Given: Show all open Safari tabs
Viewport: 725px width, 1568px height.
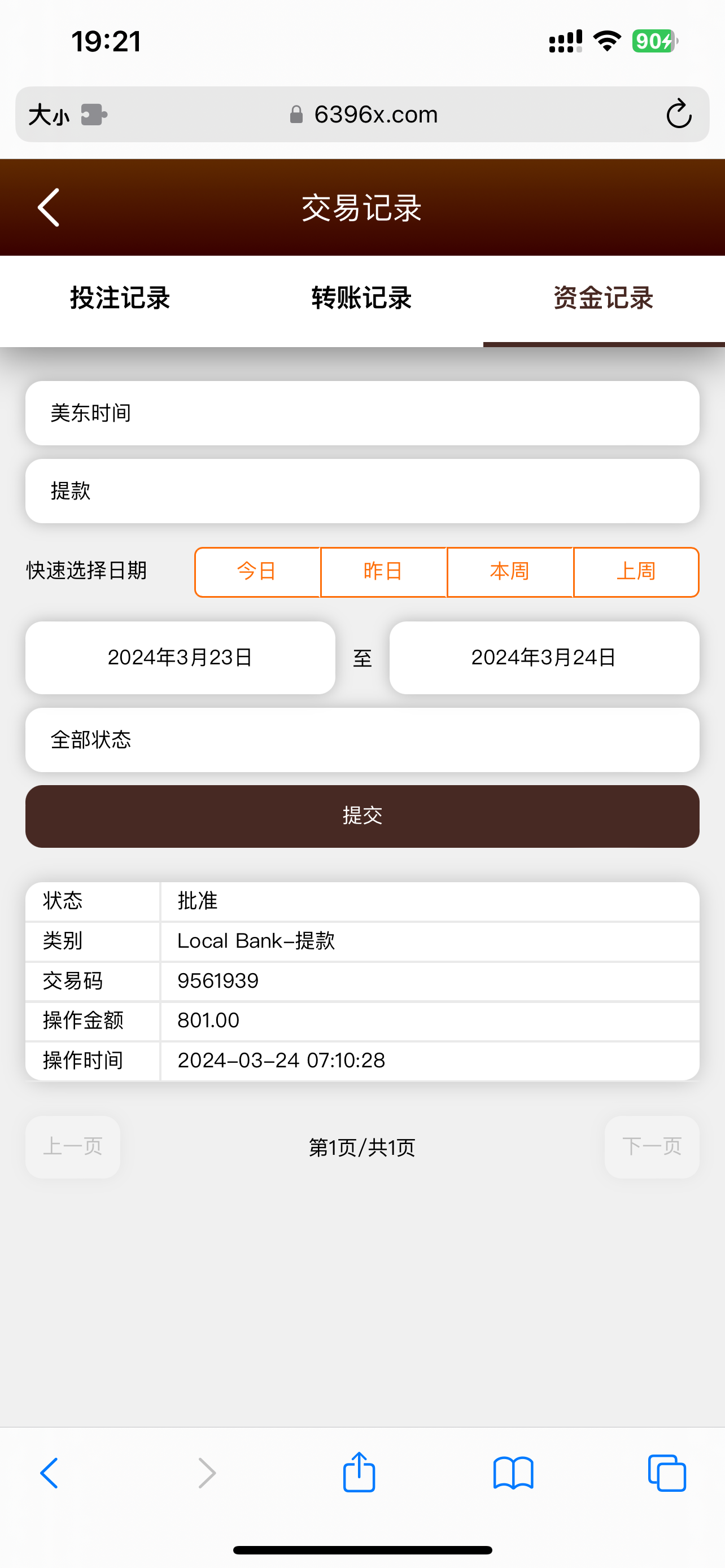Looking at the screenshot, I should tap(667, 1473).
